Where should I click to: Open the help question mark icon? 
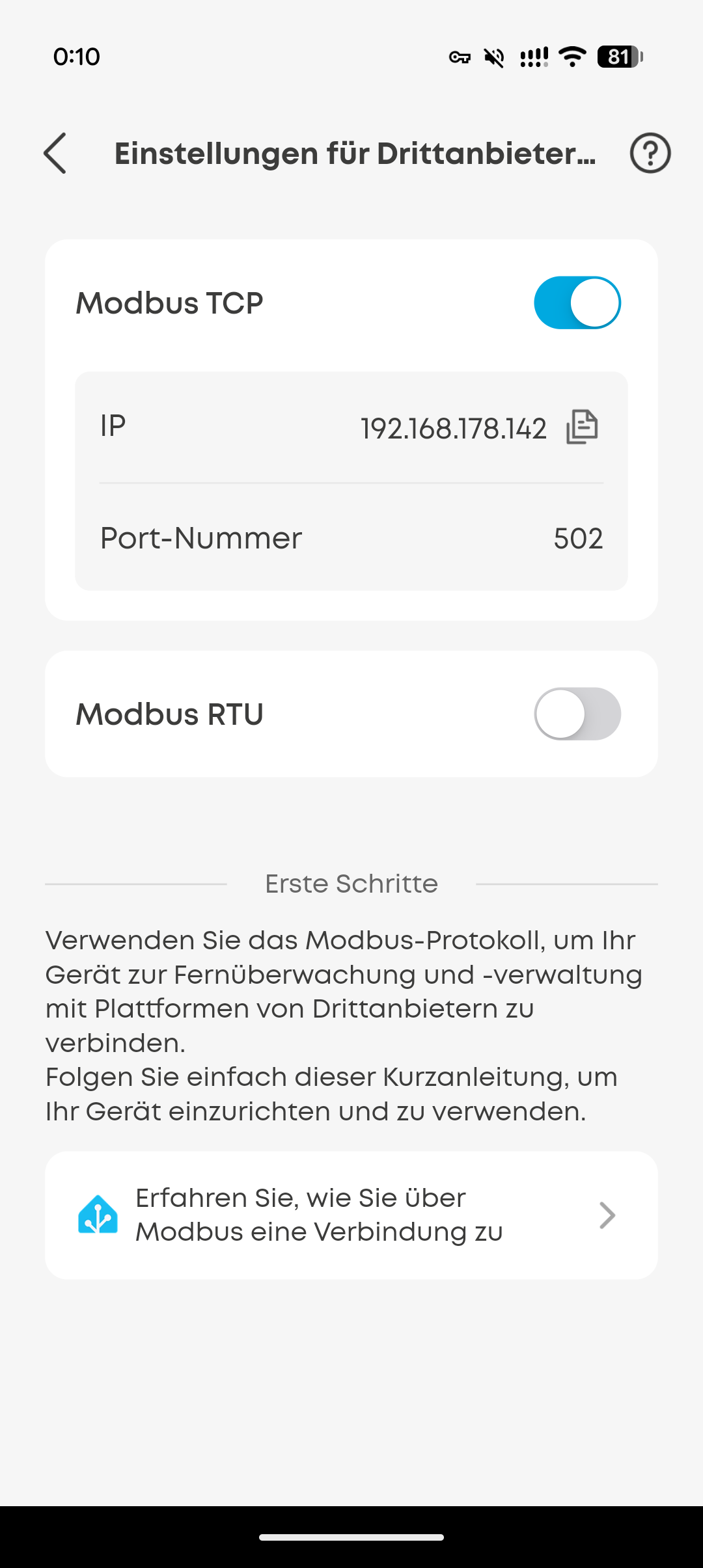tap(650, 154)
